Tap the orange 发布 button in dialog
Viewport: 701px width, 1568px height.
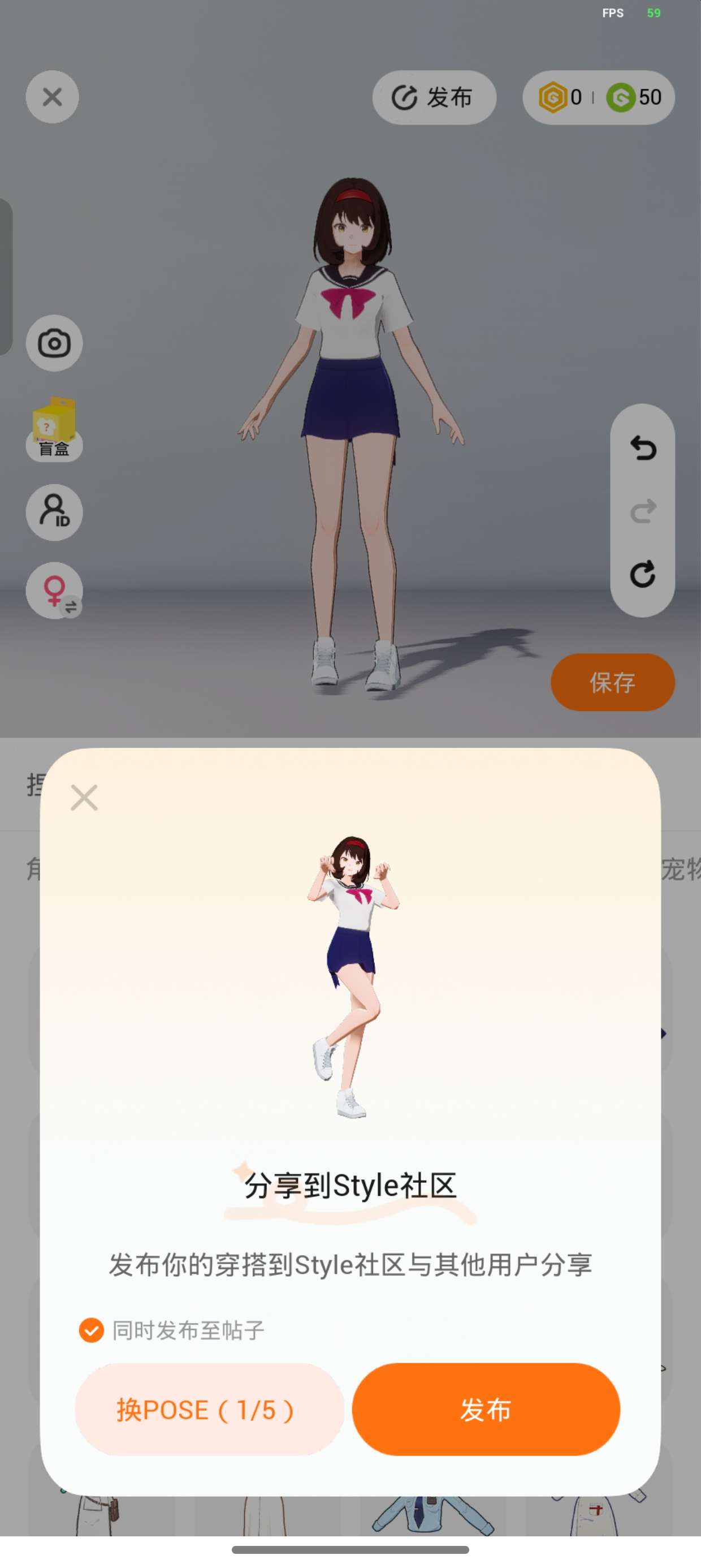(x=486, y=1409)
